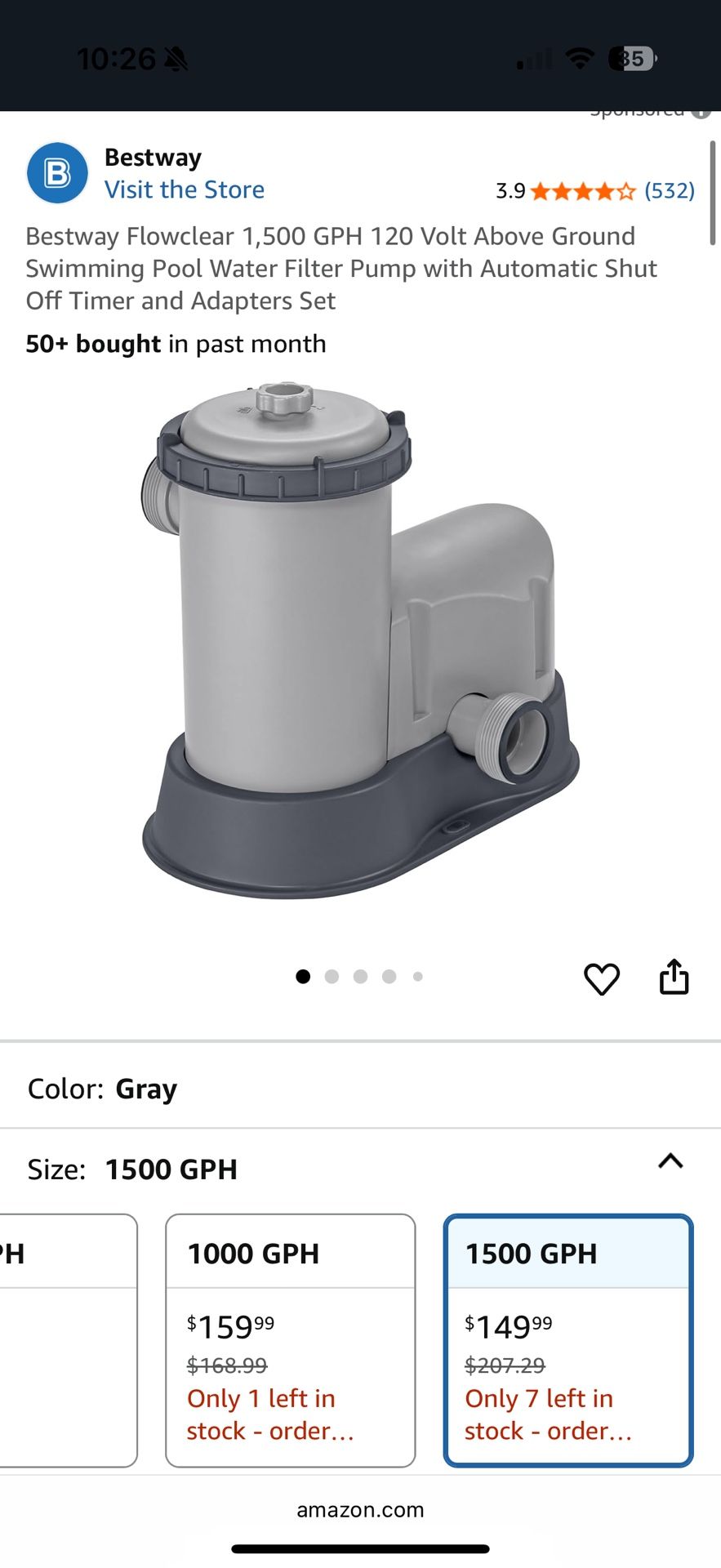721x1568 pixels.
Task: Open sponsored info icon
Action: coord(701,113)
